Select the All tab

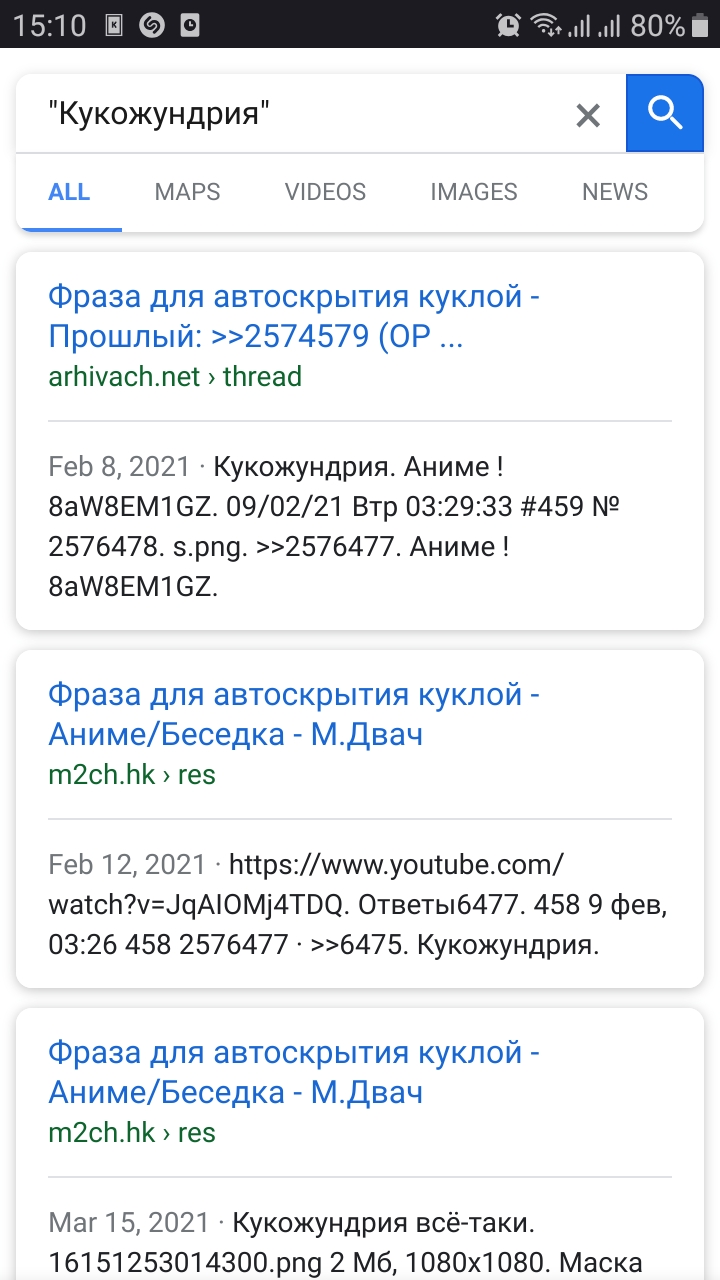click(x=69, y=192)
